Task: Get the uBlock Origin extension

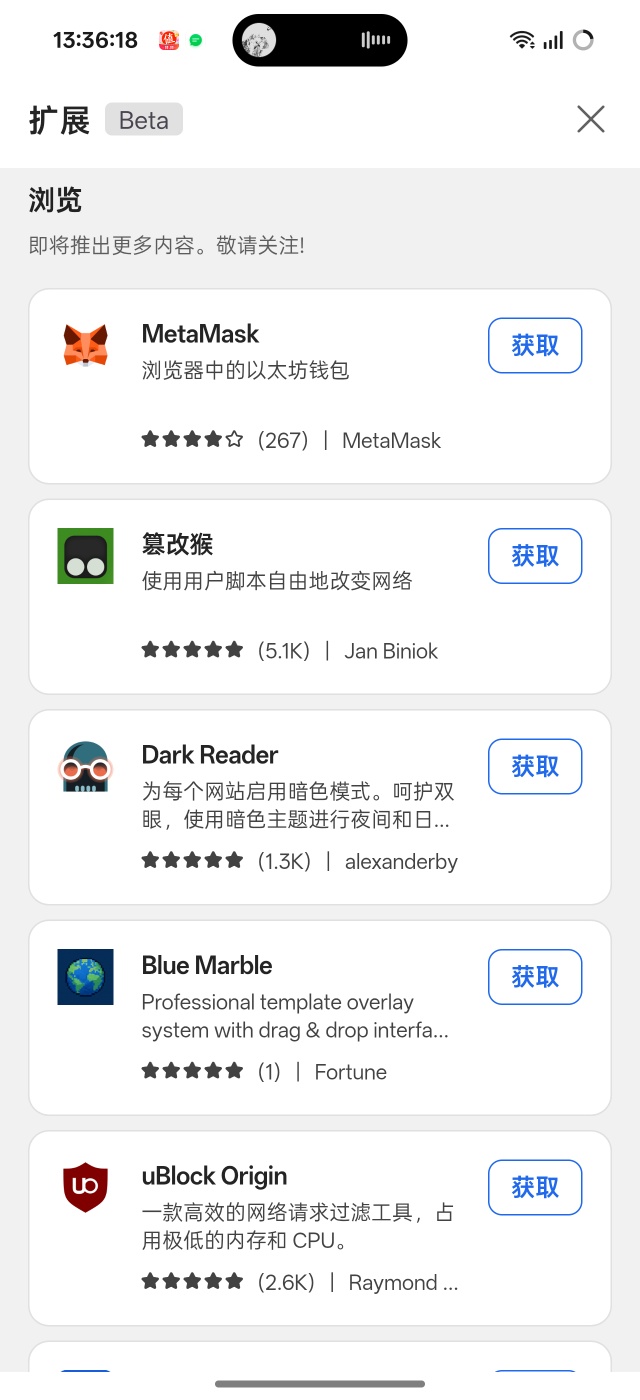Action: [535, 1188]
